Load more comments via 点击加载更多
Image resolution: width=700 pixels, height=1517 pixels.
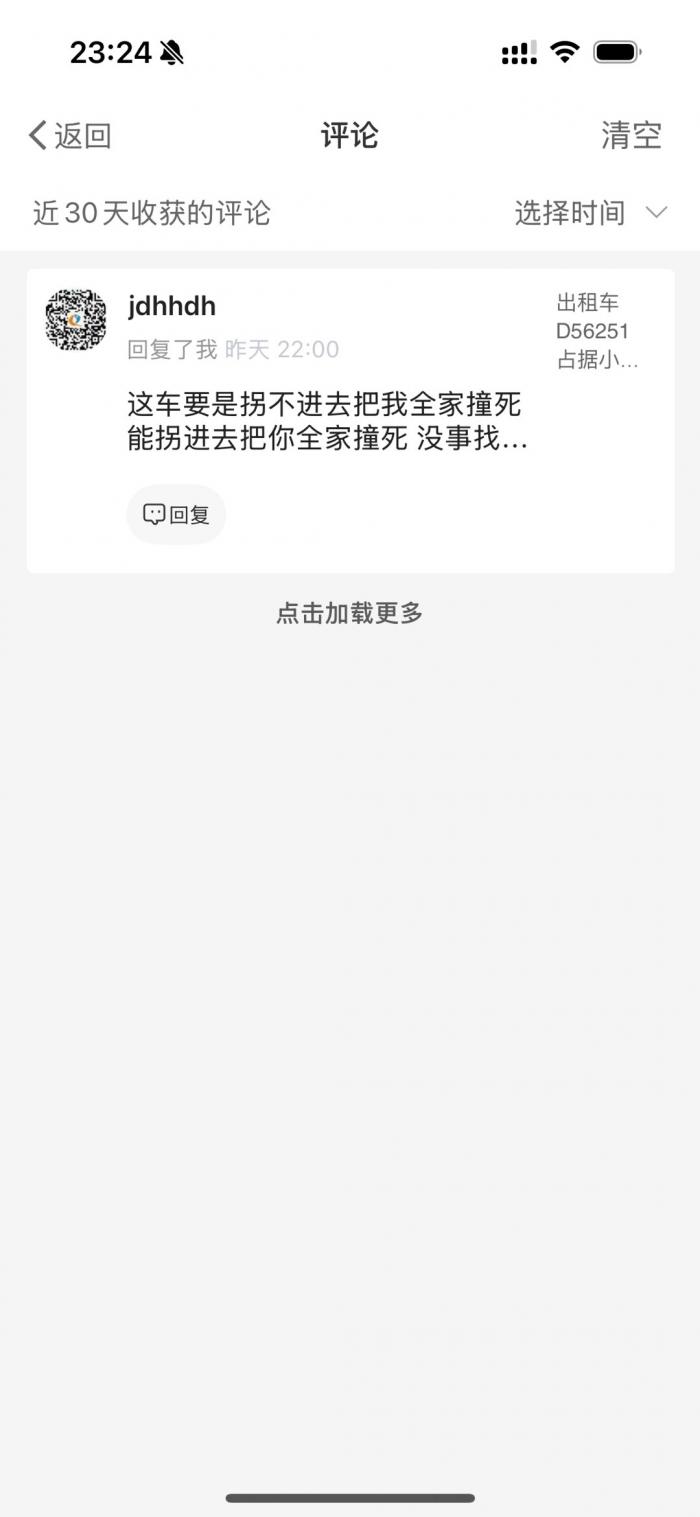tap(350, 613)
